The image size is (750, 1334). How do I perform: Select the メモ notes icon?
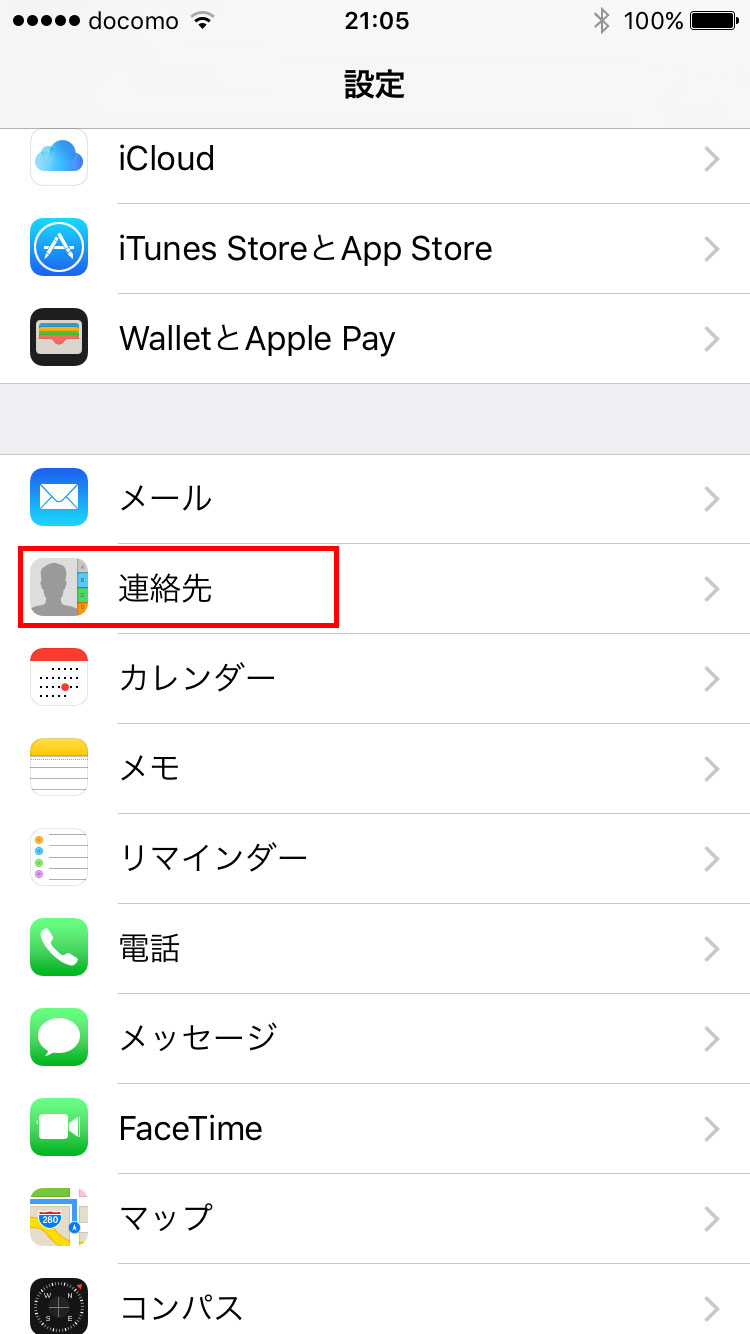[x=58, y=767]
